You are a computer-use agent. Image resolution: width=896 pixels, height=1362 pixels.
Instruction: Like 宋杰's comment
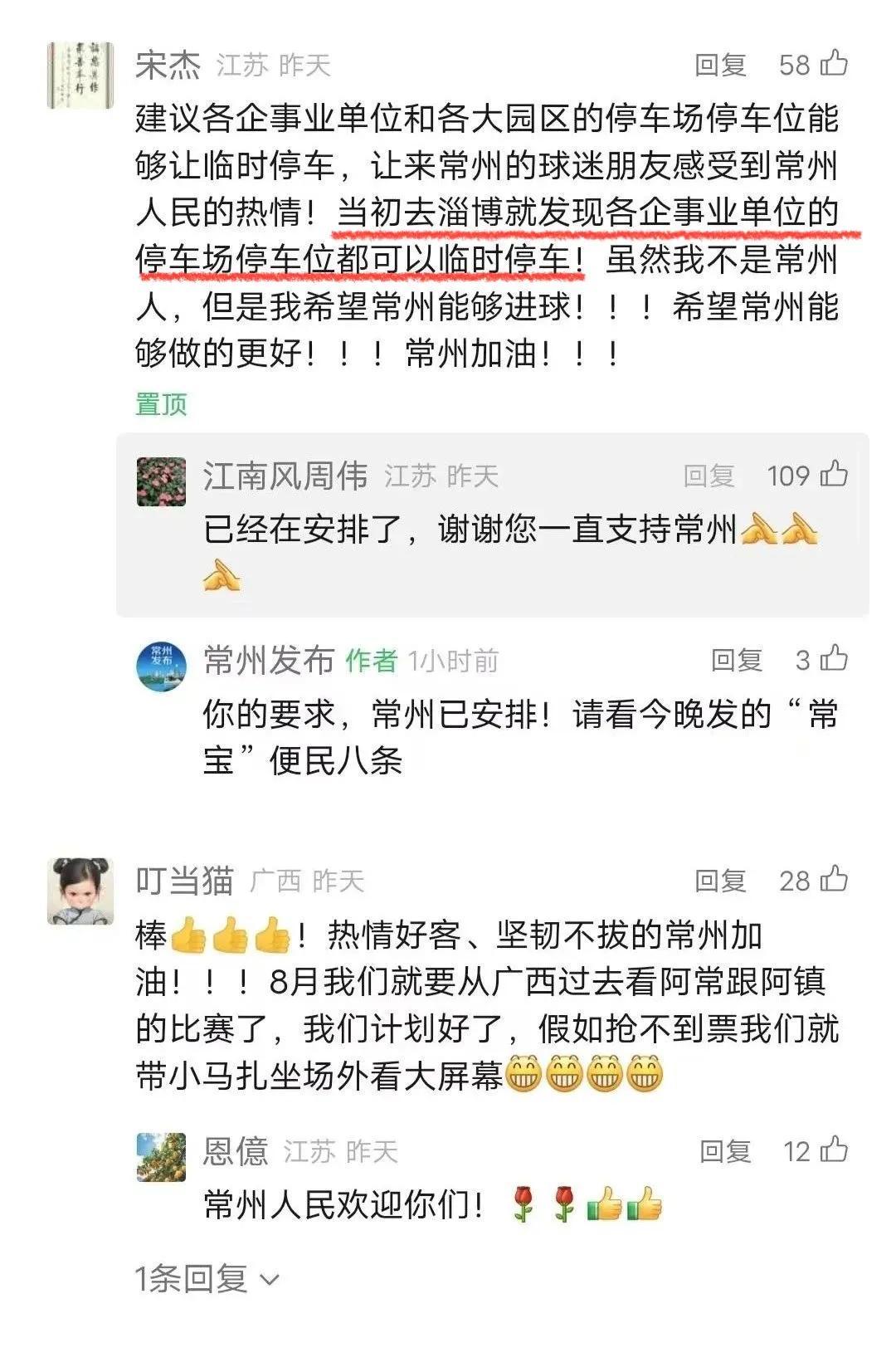833,64
